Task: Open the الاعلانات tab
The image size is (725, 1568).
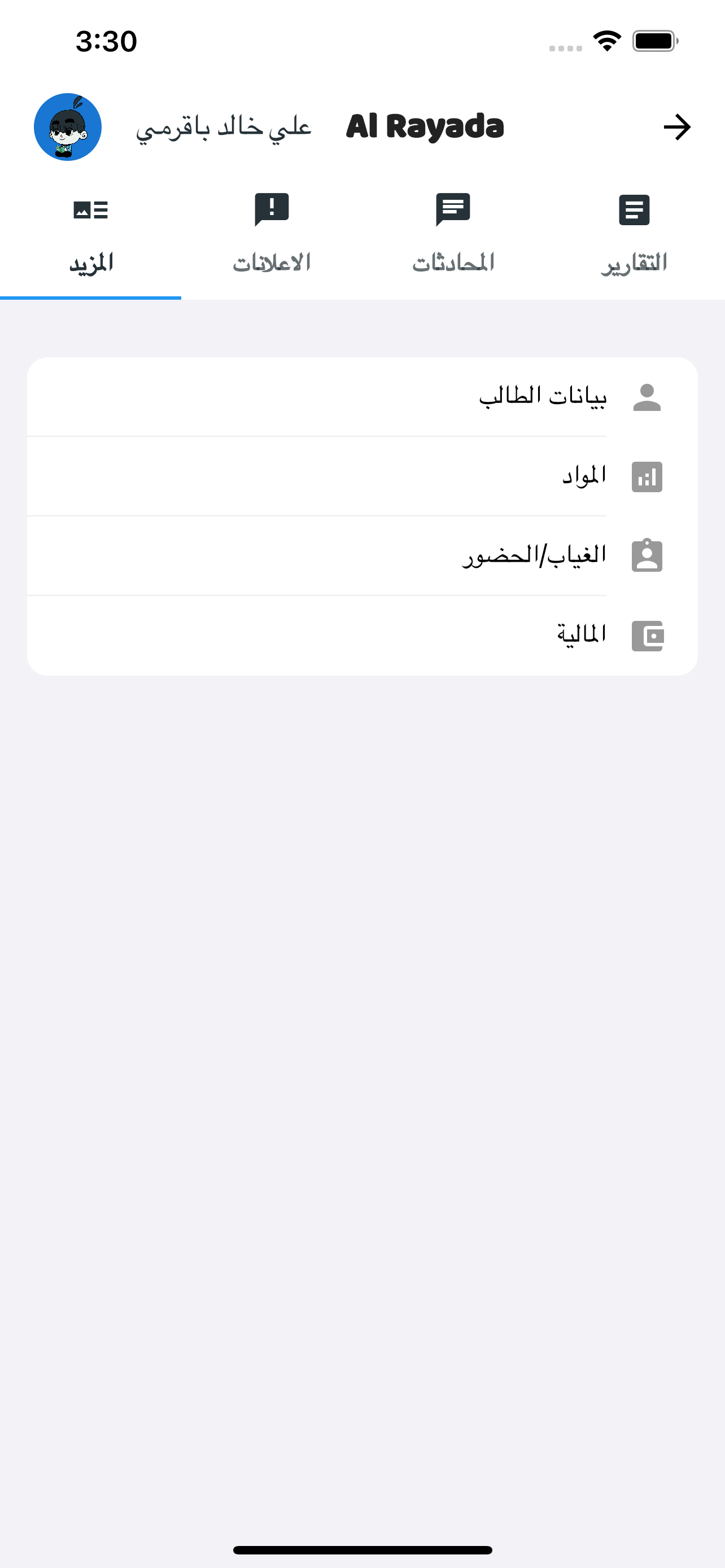Action: click(x=272, y=262)
